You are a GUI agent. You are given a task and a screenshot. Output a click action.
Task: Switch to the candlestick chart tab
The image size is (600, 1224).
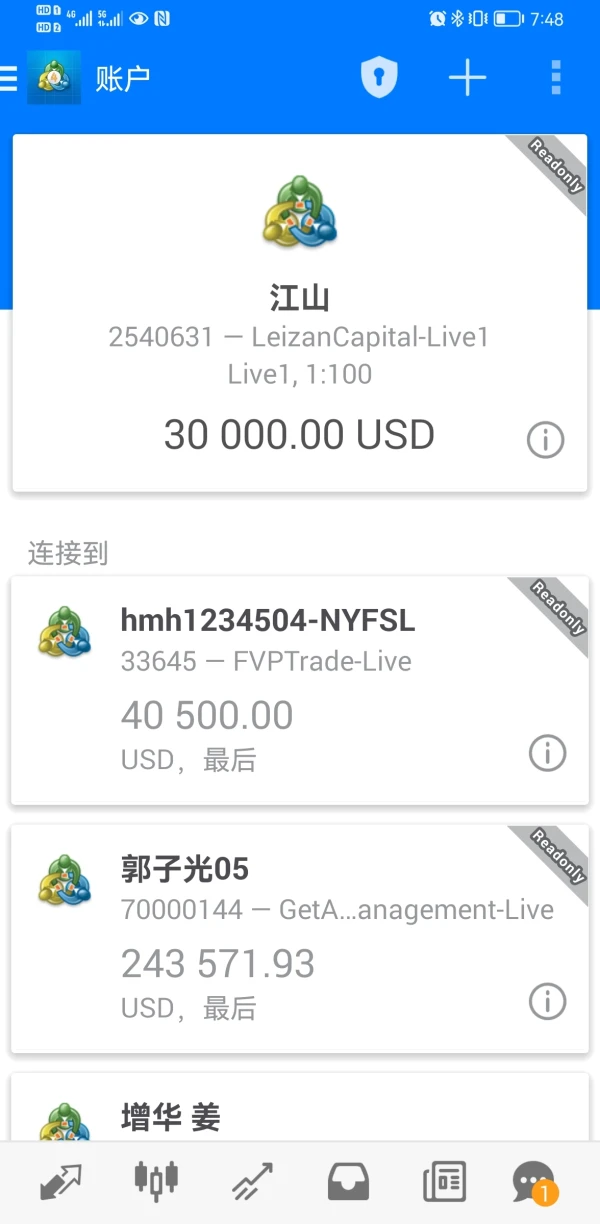pos(157,1182)
